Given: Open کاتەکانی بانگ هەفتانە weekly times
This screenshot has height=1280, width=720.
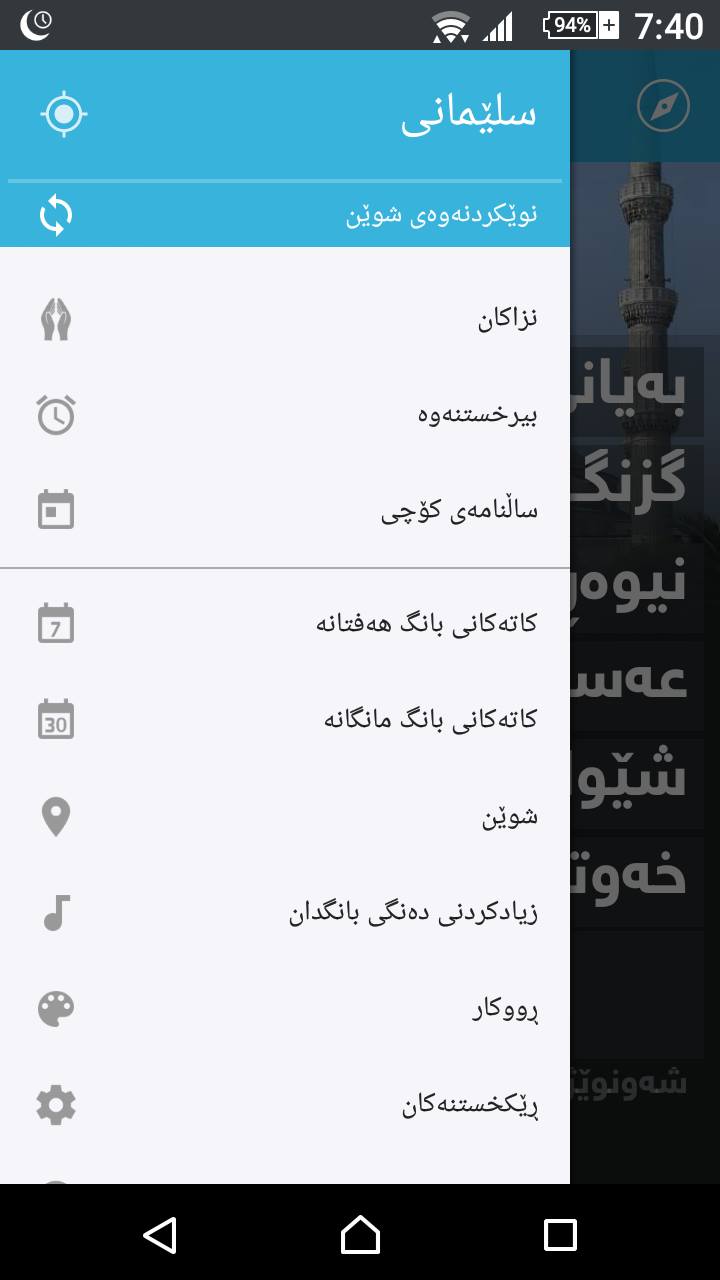Looking at the screenshot, I should 285,623.
